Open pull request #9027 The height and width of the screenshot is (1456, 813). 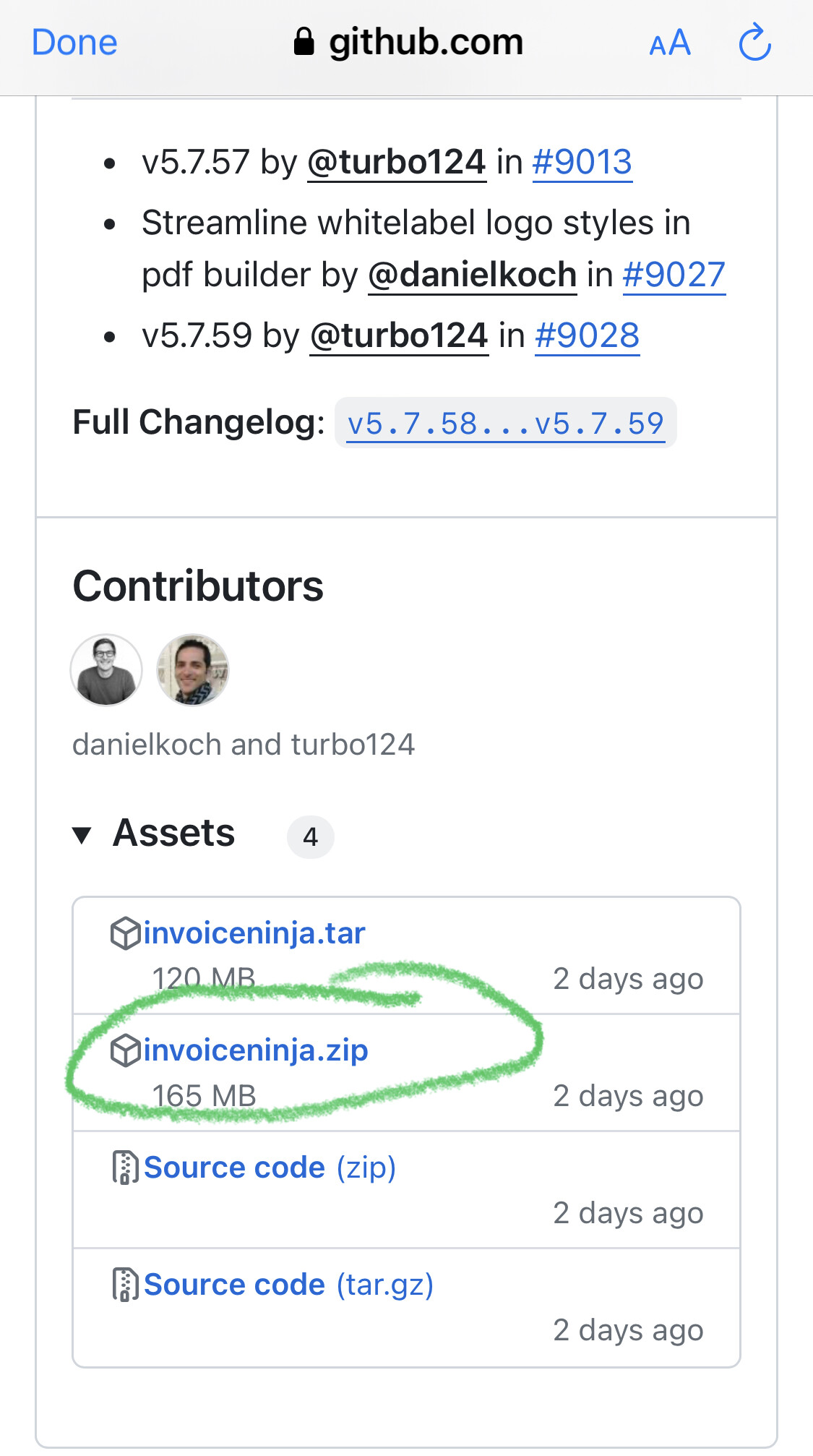click(x=674, y=275)
